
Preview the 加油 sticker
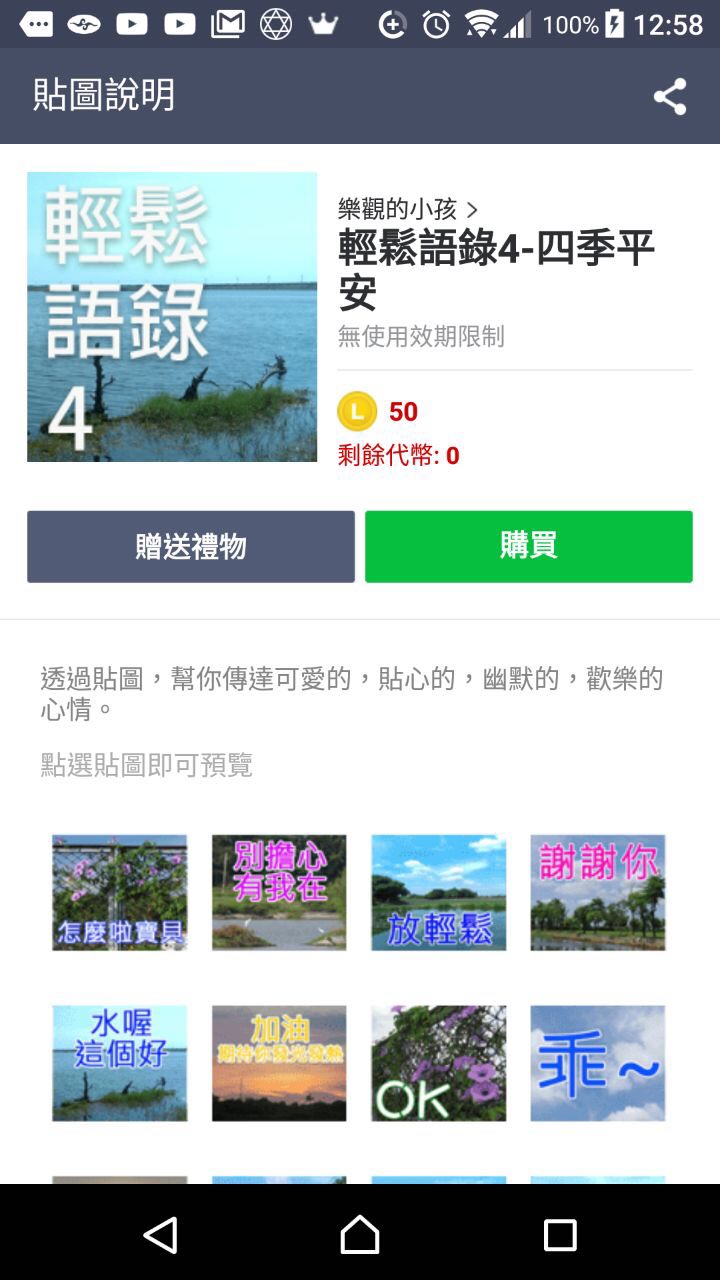(279, 1063)
